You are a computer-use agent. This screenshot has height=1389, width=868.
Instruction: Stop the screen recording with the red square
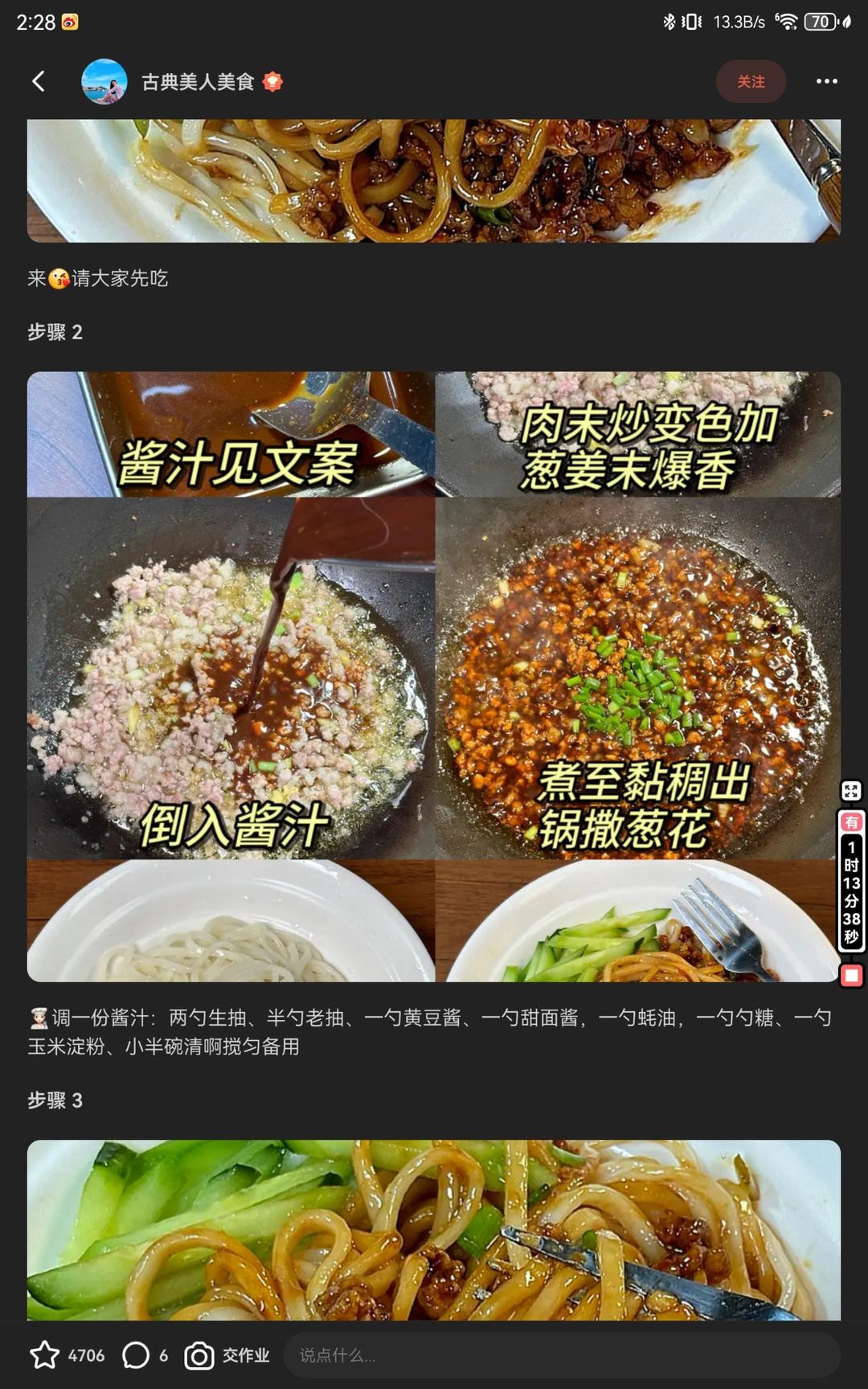click(x=850, y=977)
